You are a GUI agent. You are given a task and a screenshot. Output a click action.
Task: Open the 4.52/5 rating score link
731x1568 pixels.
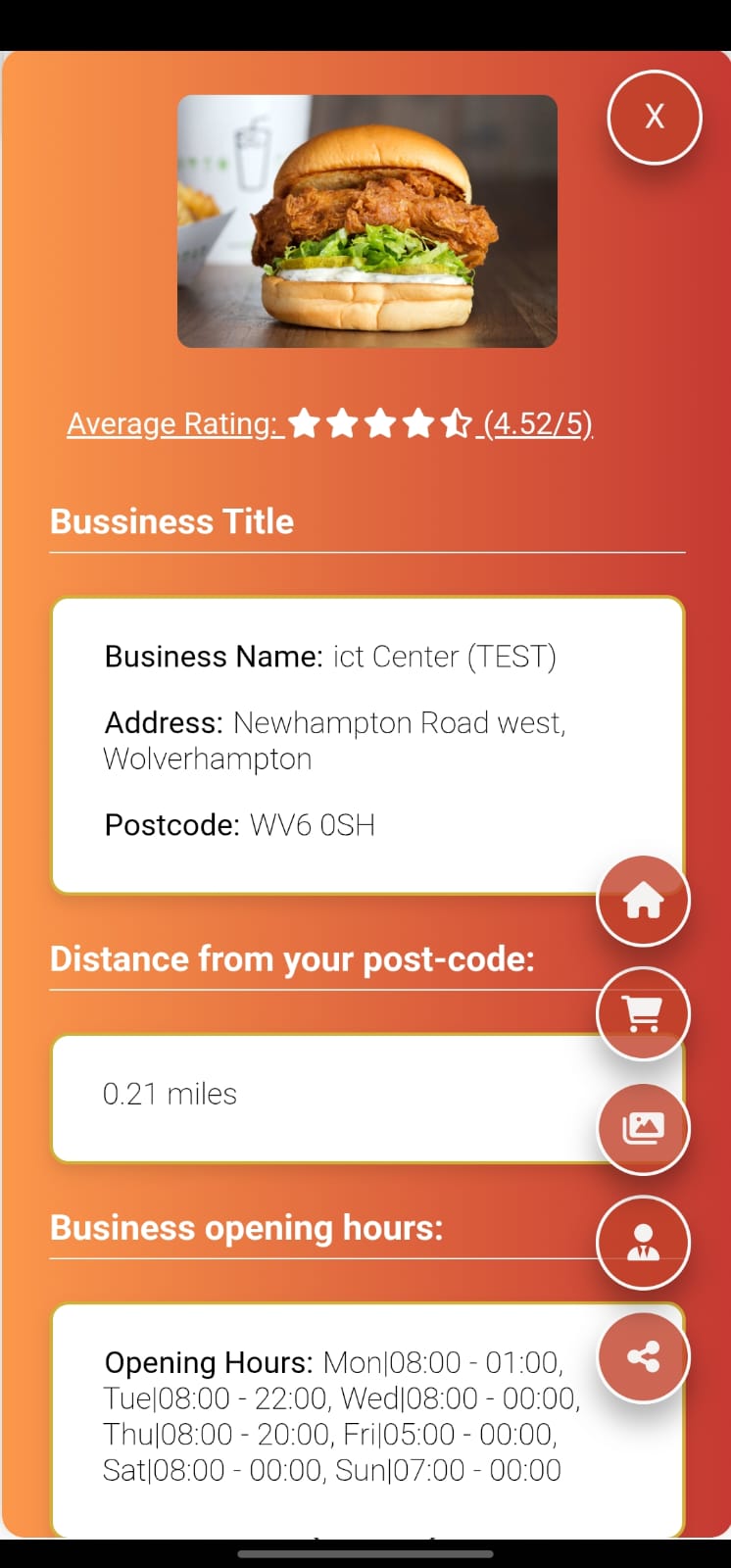tap(537, 423)
